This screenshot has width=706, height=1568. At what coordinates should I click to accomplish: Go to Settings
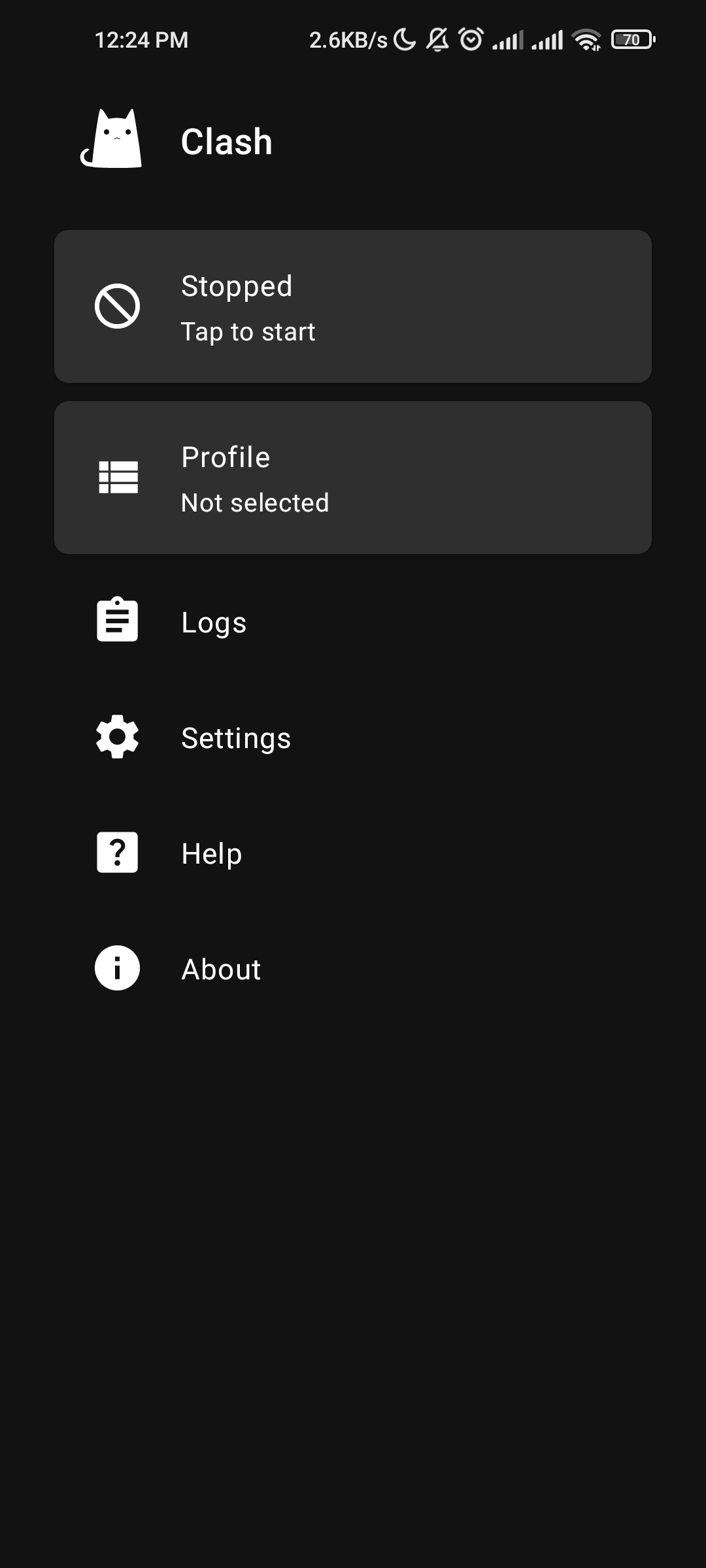pos(235,738)
